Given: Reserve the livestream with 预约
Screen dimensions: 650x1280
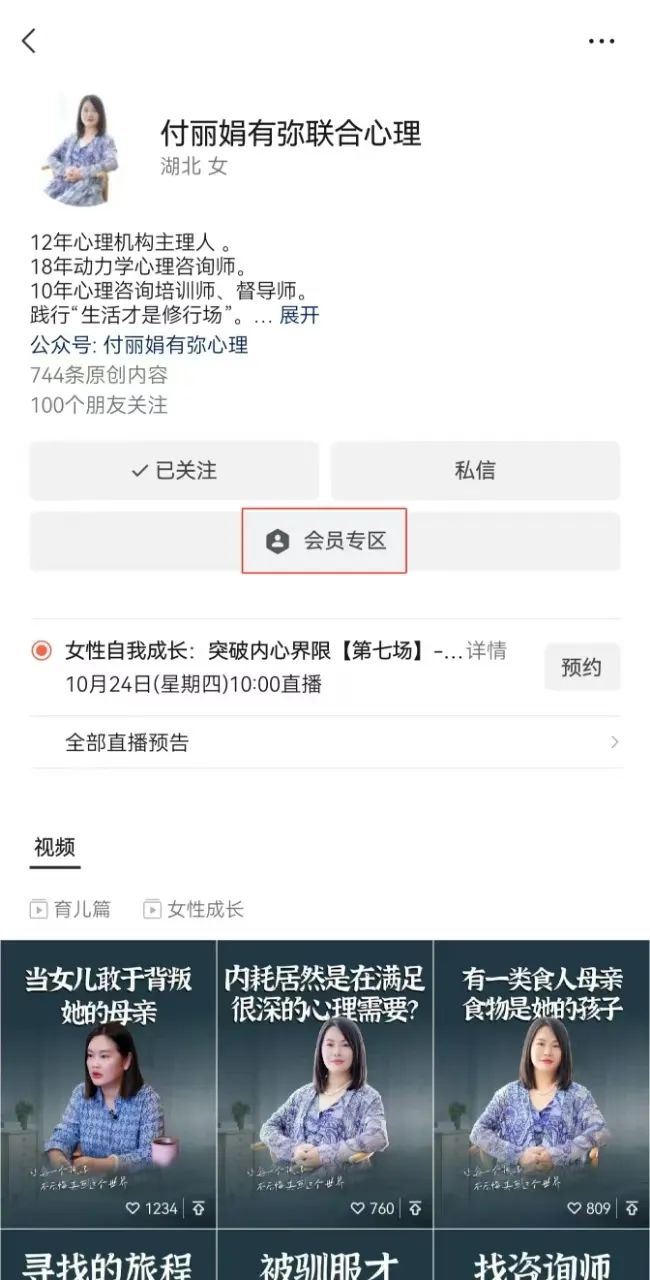Looking at the screenshot, I should pos(582,667).
